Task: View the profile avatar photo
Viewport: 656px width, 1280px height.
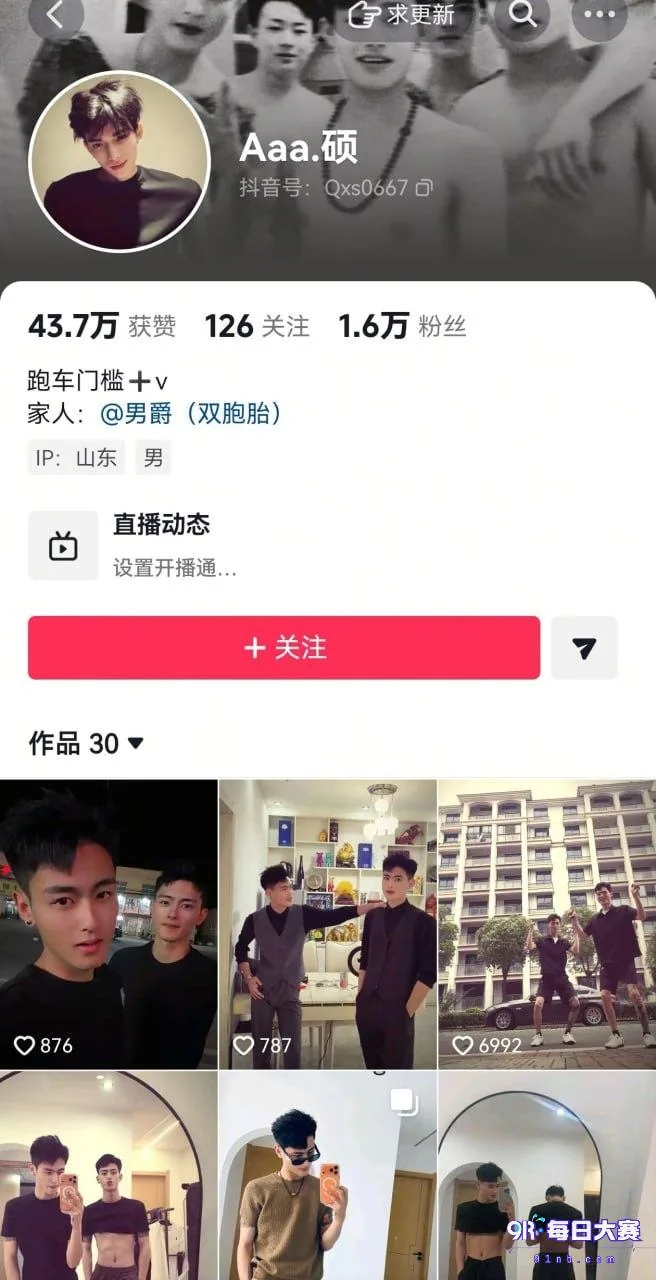Action: pos(119,160)
